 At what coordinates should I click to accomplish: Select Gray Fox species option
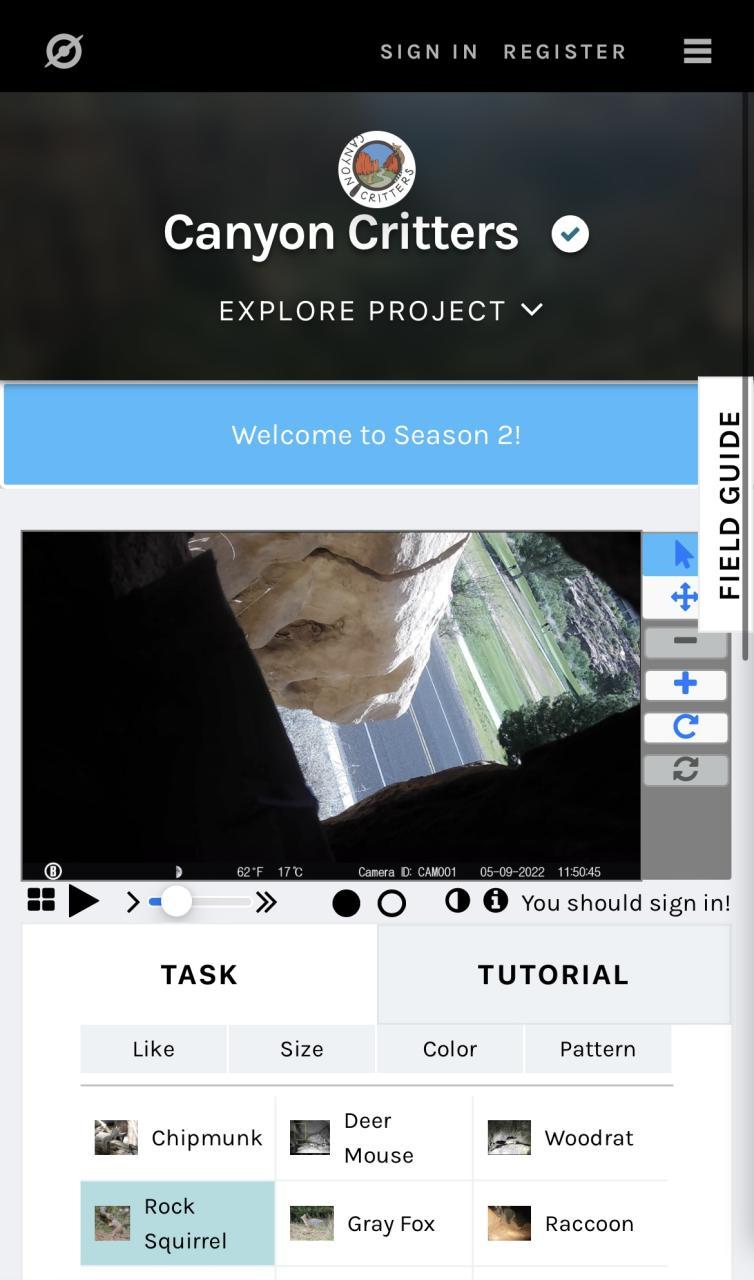click(x=374, y=1224)
